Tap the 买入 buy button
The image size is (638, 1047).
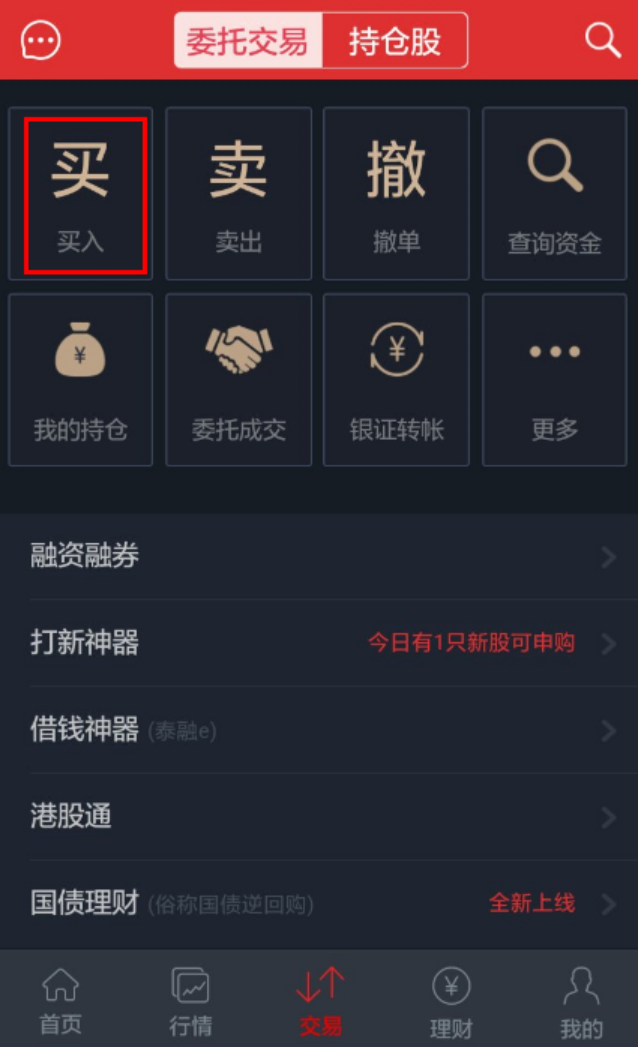pyautogui.click(x=81, y=194)
